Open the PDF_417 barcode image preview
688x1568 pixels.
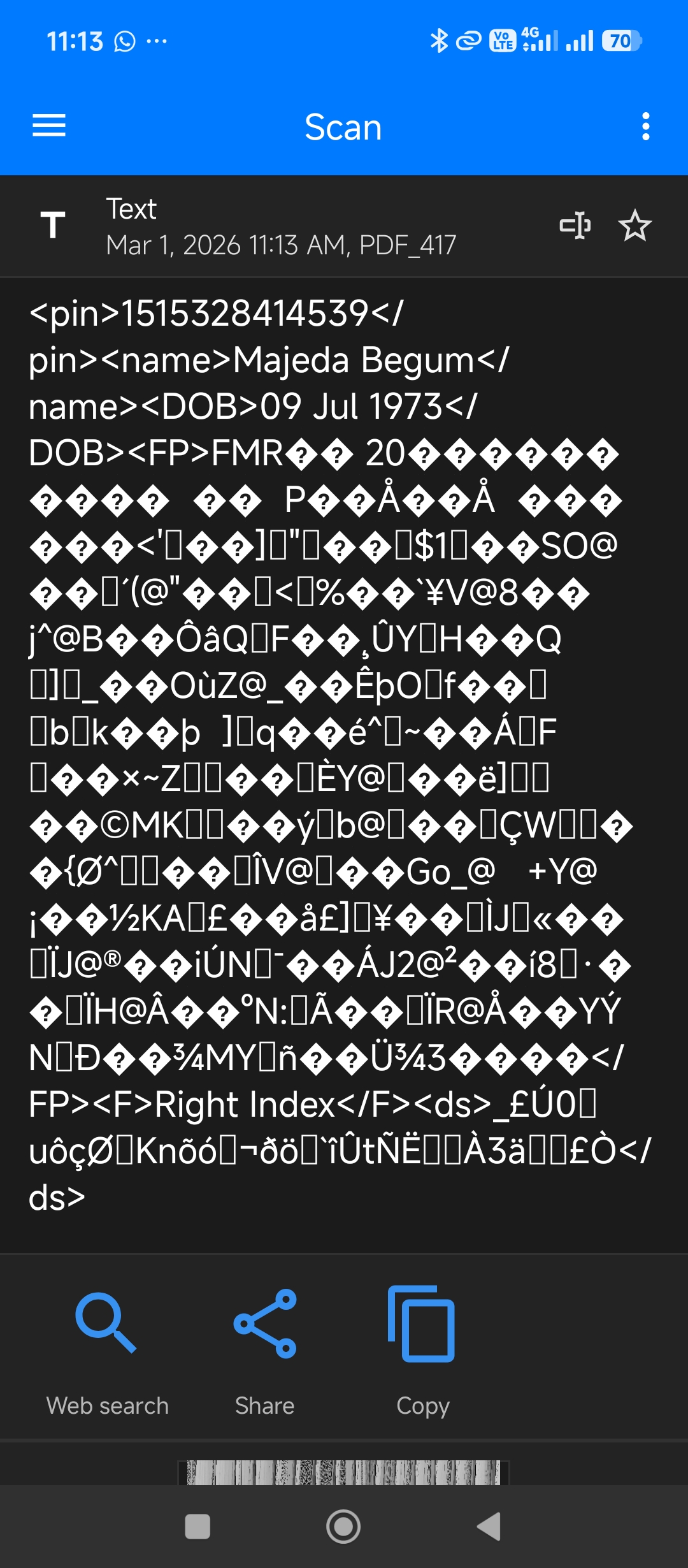[x=343, y=1472]
